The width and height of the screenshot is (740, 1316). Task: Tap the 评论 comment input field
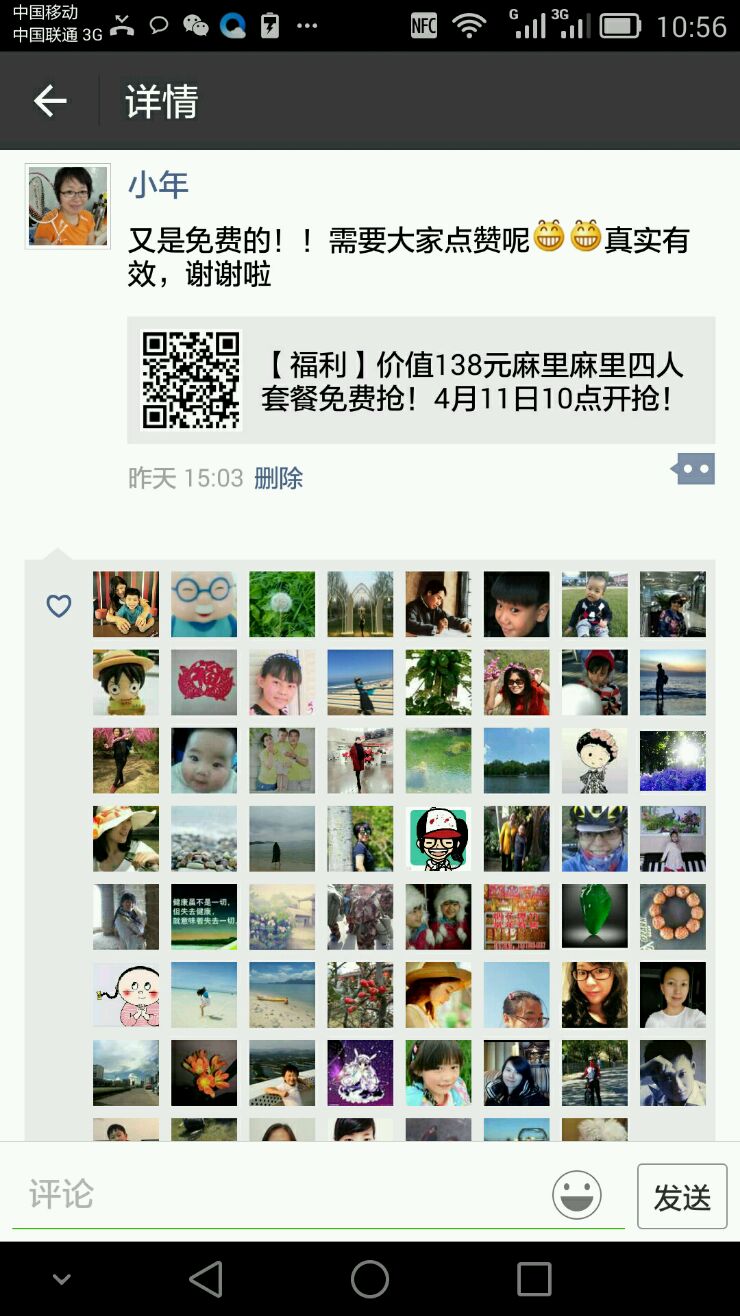coord(280,1194)
